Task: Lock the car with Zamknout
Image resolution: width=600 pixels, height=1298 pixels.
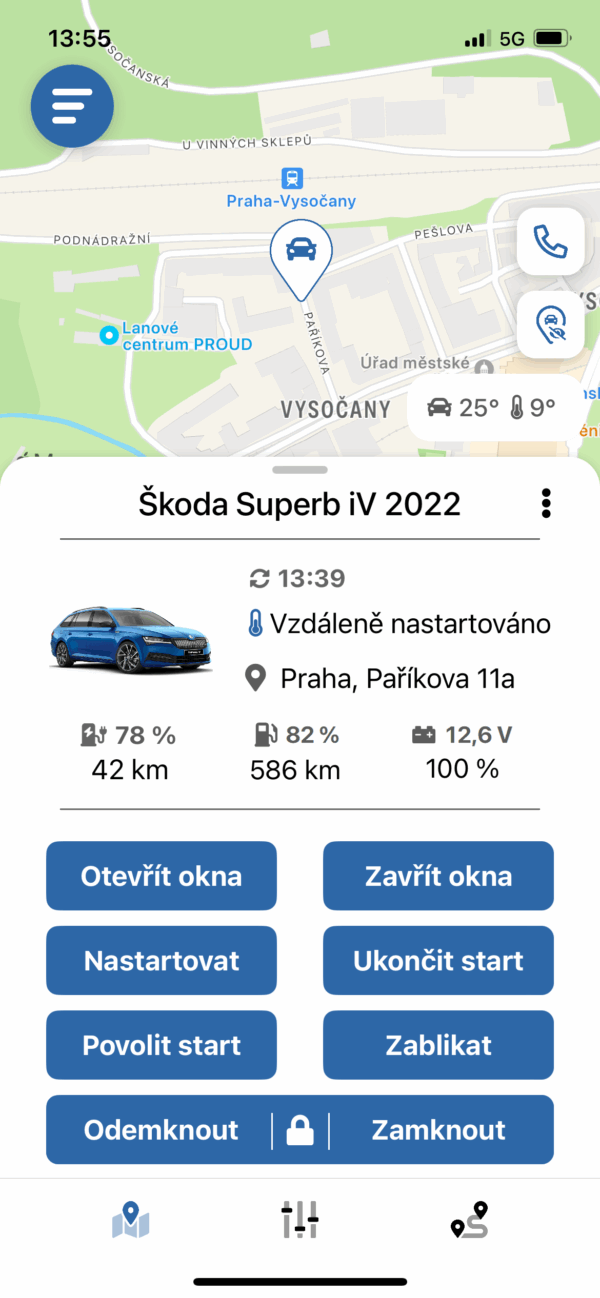Action: point(439,1130)
